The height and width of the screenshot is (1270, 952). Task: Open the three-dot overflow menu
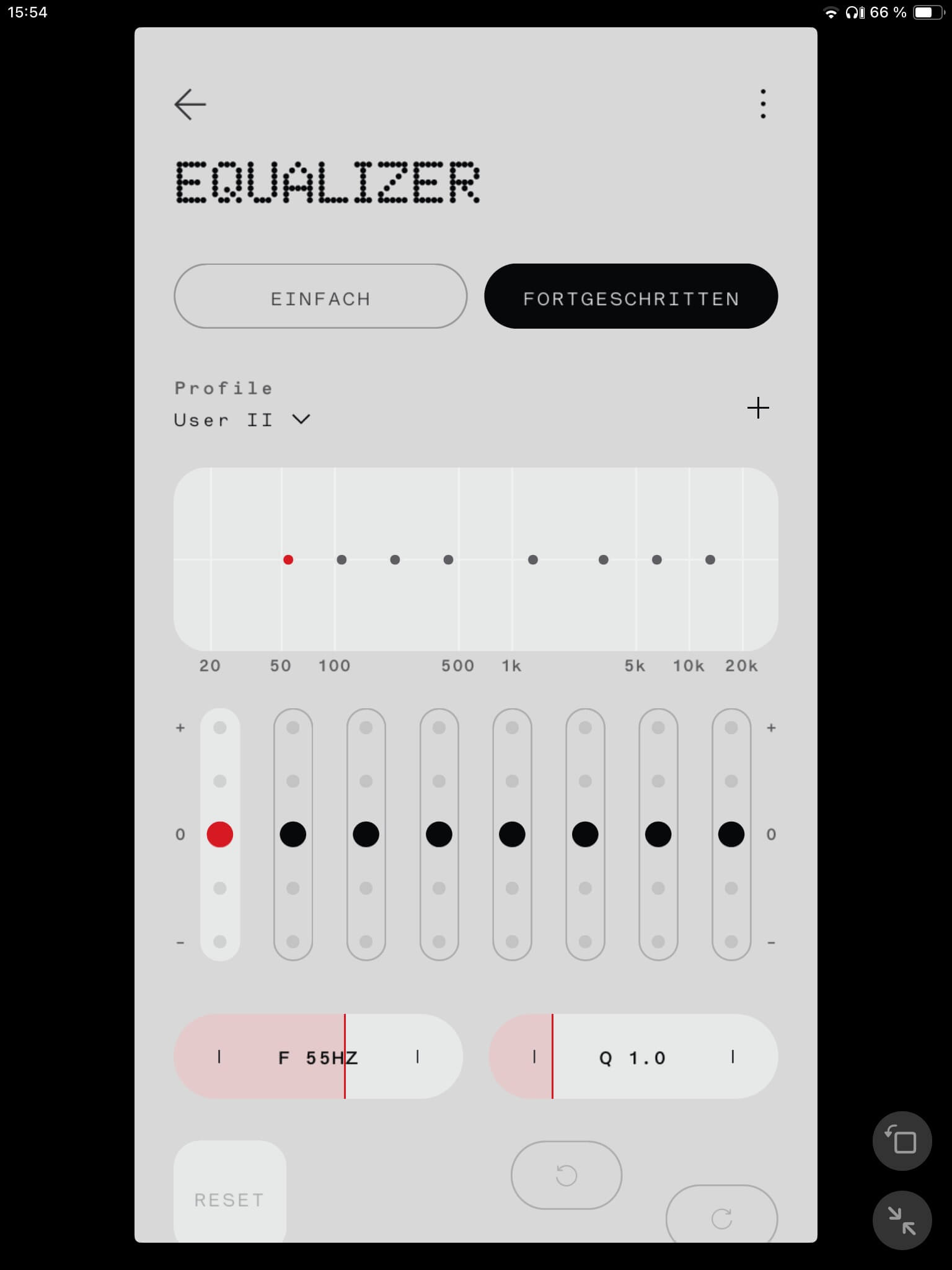[763, 104]
